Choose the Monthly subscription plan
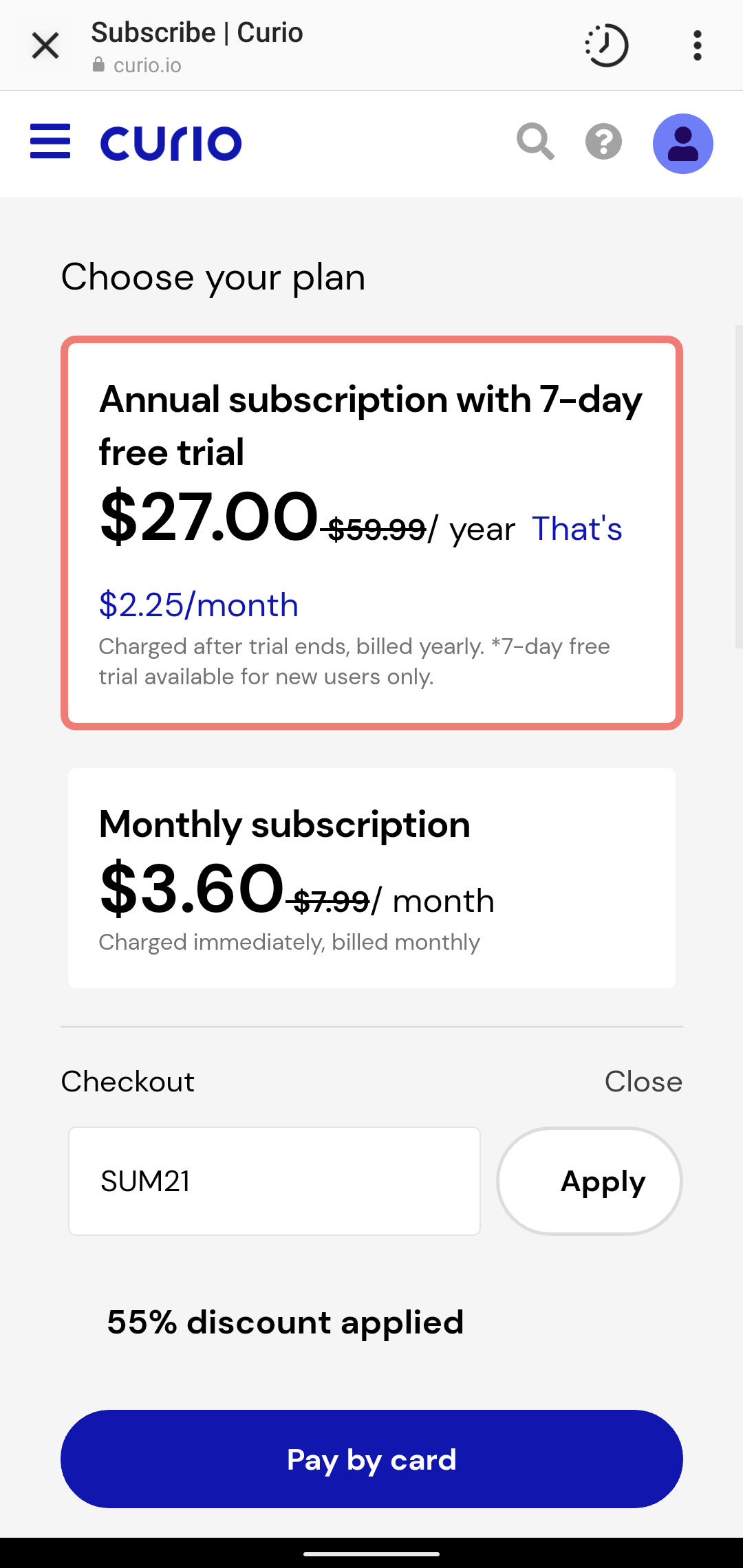 click(371, 878)
